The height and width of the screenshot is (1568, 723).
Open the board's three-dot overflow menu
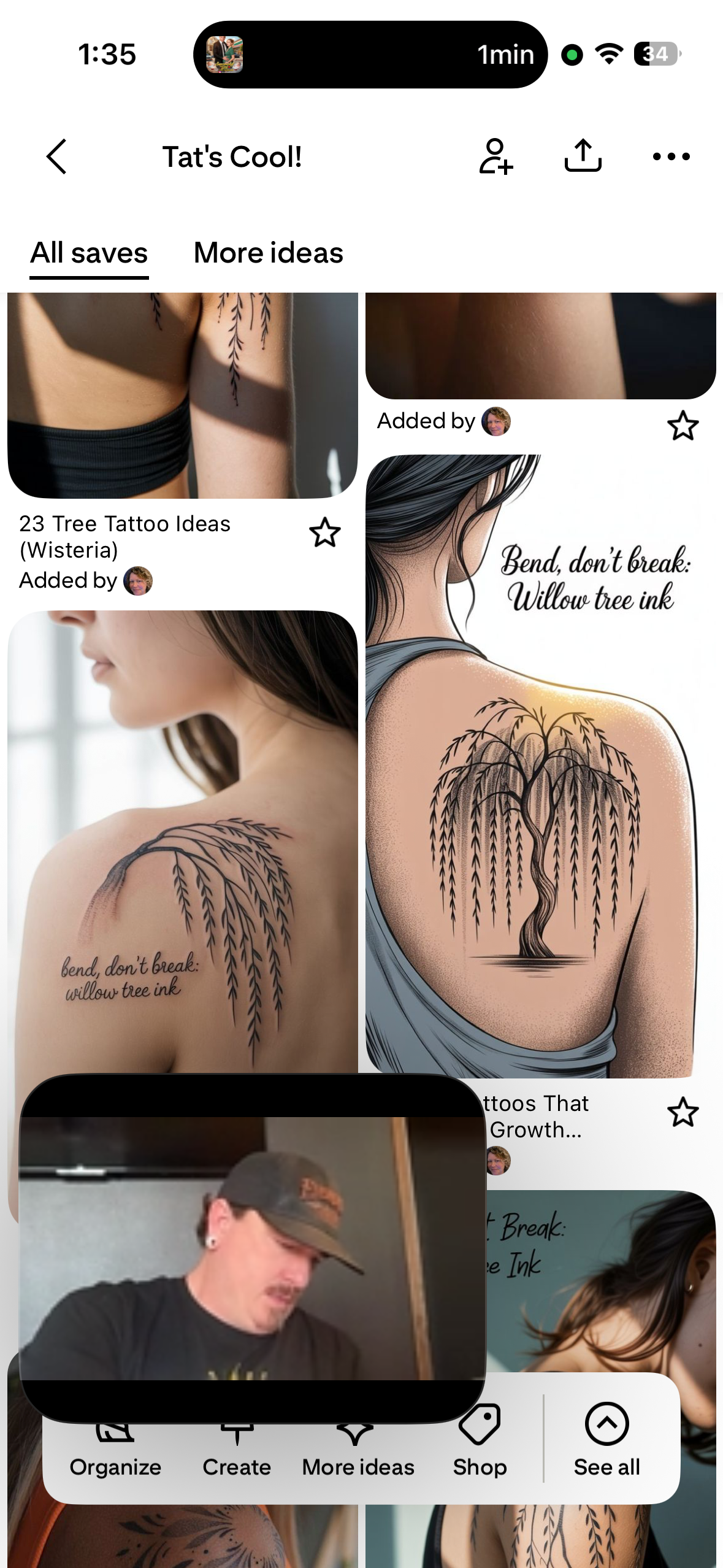point(671,157)
